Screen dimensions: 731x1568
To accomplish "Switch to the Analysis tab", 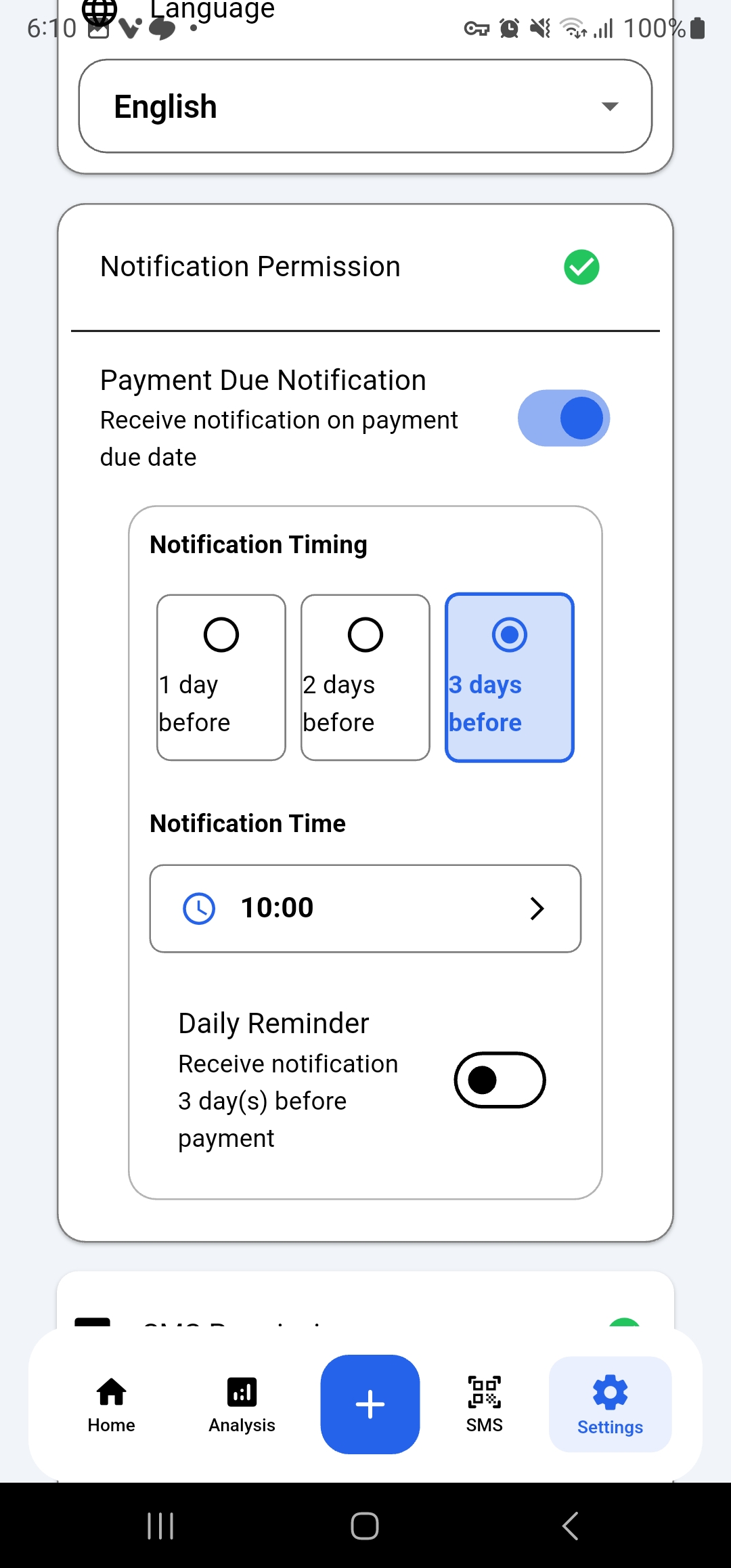I will pos(242,1405).
